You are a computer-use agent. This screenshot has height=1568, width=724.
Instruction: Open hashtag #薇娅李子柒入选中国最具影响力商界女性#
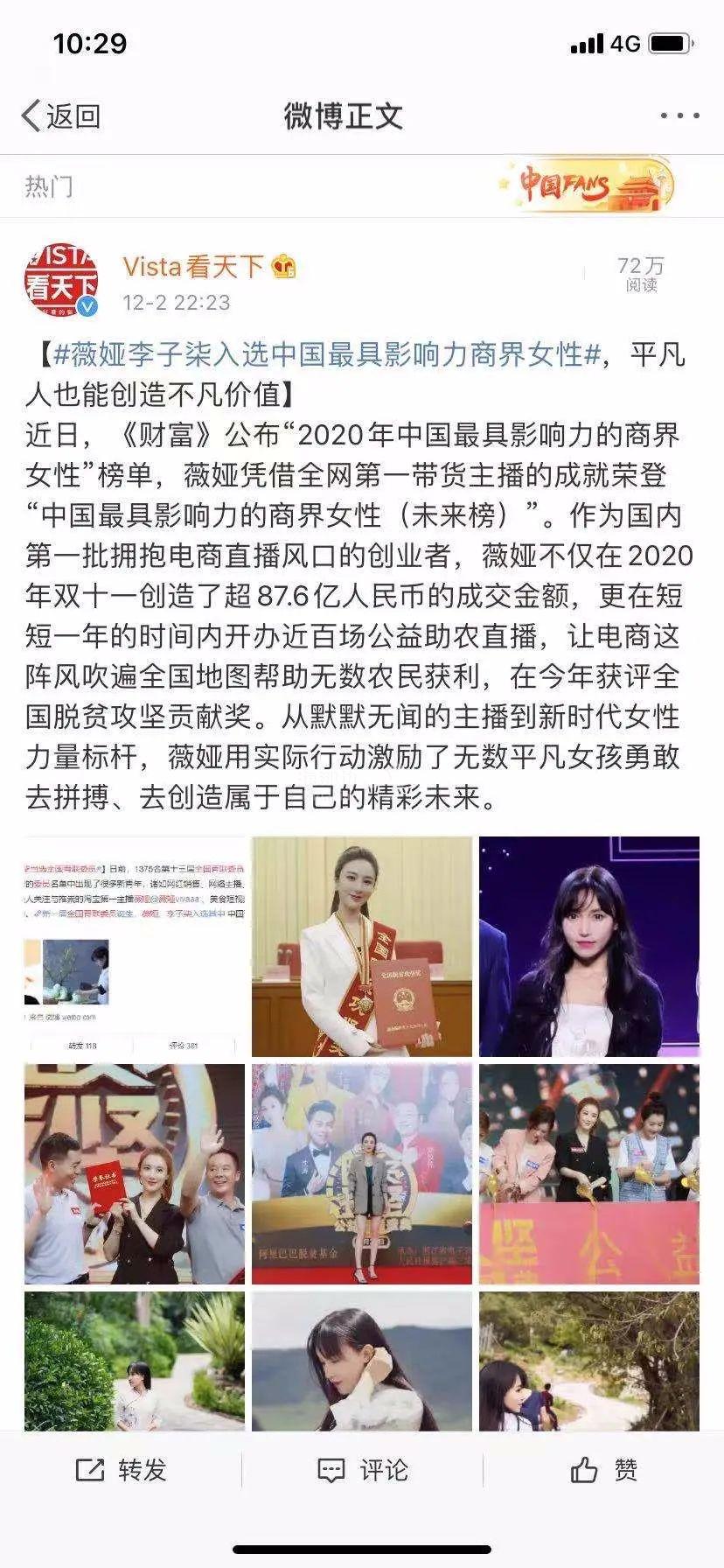(327, 354)
